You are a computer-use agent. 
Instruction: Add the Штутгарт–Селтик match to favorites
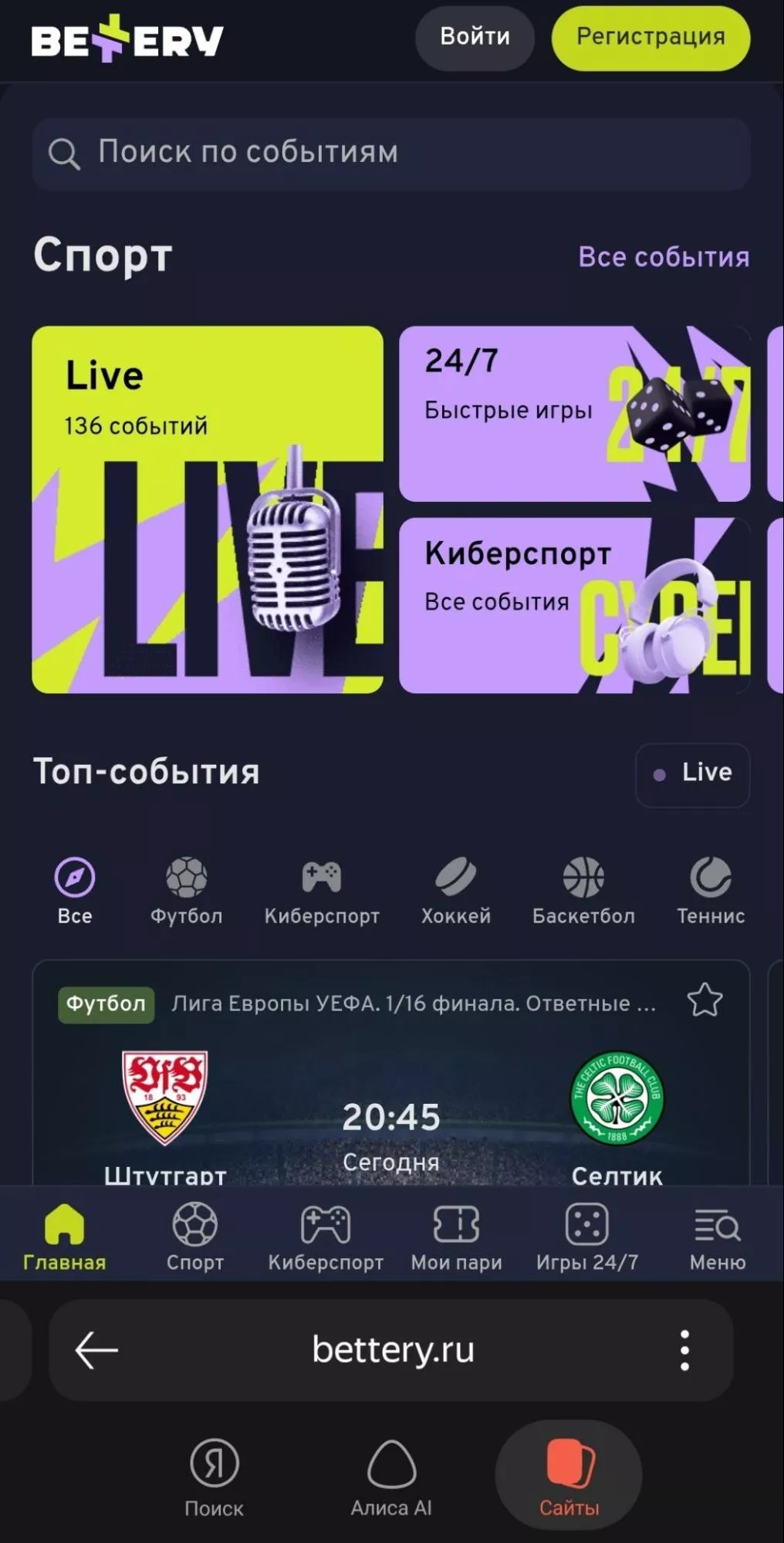point(705,1000)
